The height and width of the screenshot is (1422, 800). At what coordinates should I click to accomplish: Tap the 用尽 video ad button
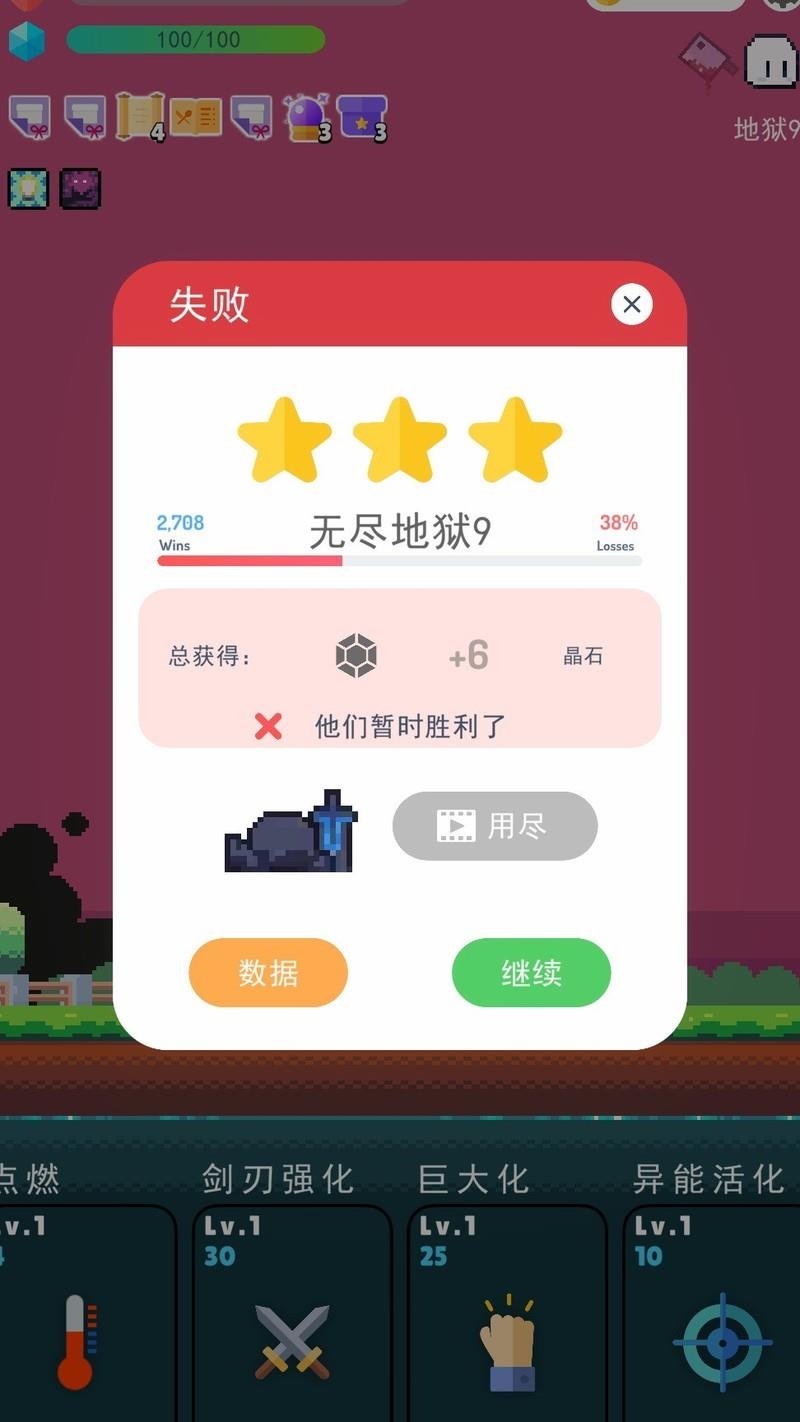(x=495, y=826)
